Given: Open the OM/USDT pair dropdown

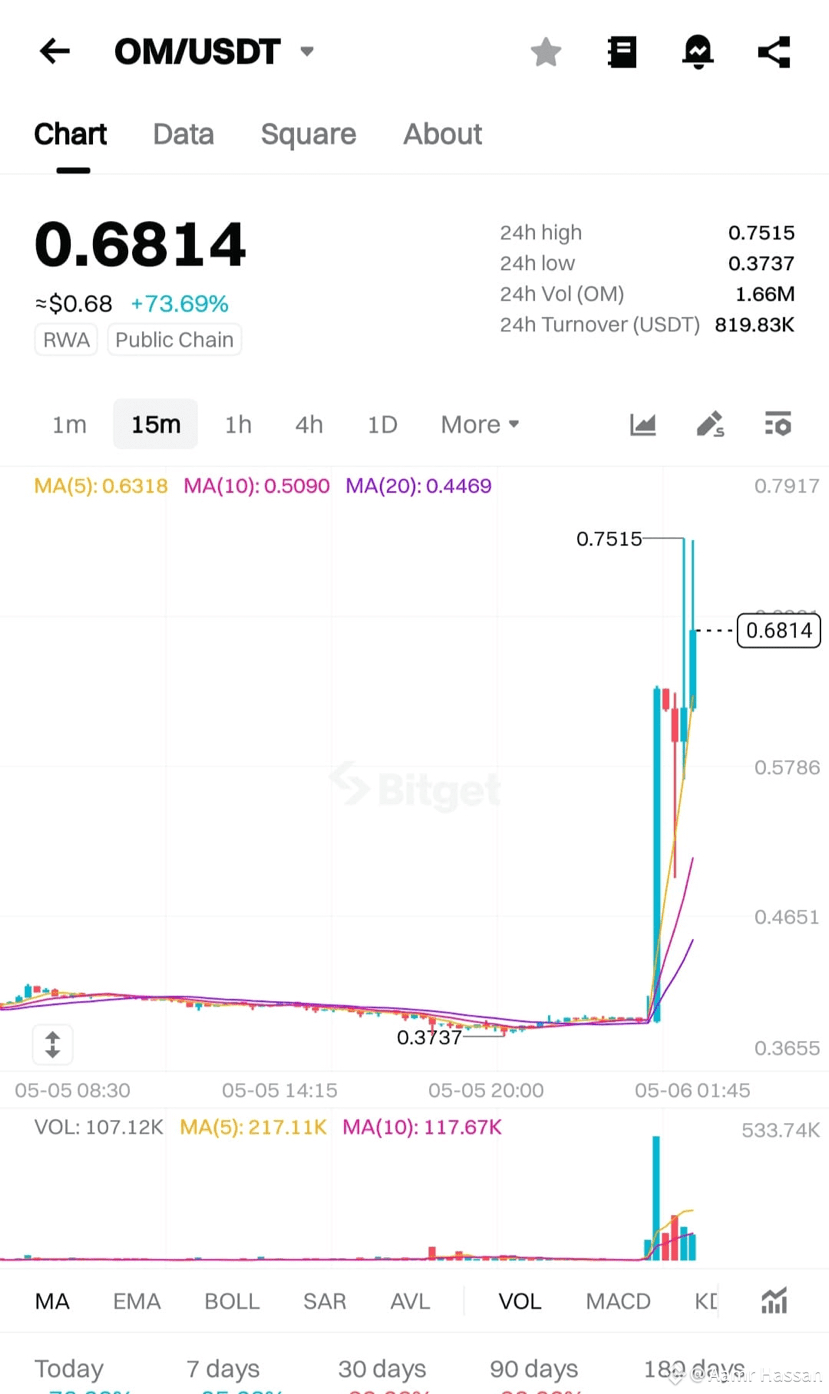Looking at the screenshot, I should click(307, 51).
